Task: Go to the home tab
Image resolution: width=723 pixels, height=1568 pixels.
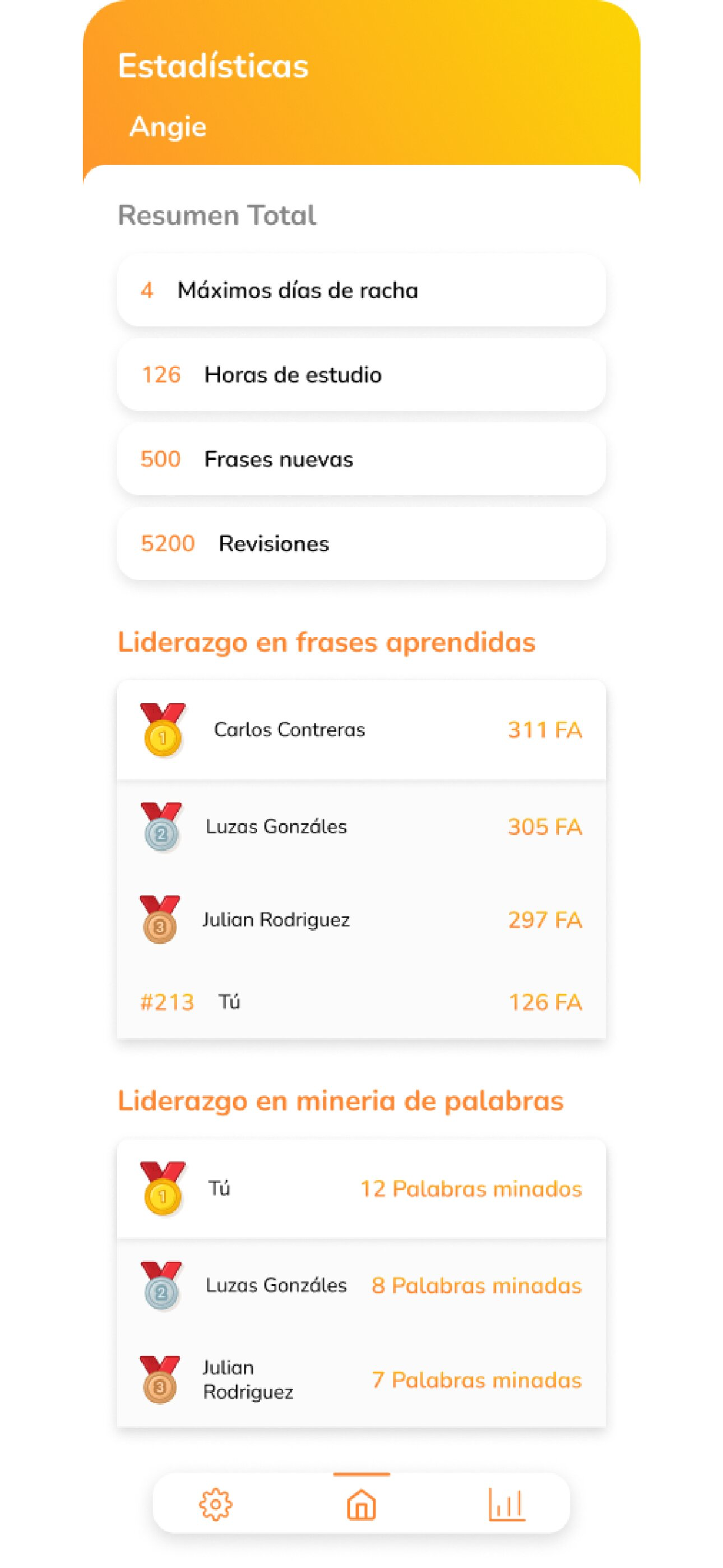Action: click(361, 1504)
